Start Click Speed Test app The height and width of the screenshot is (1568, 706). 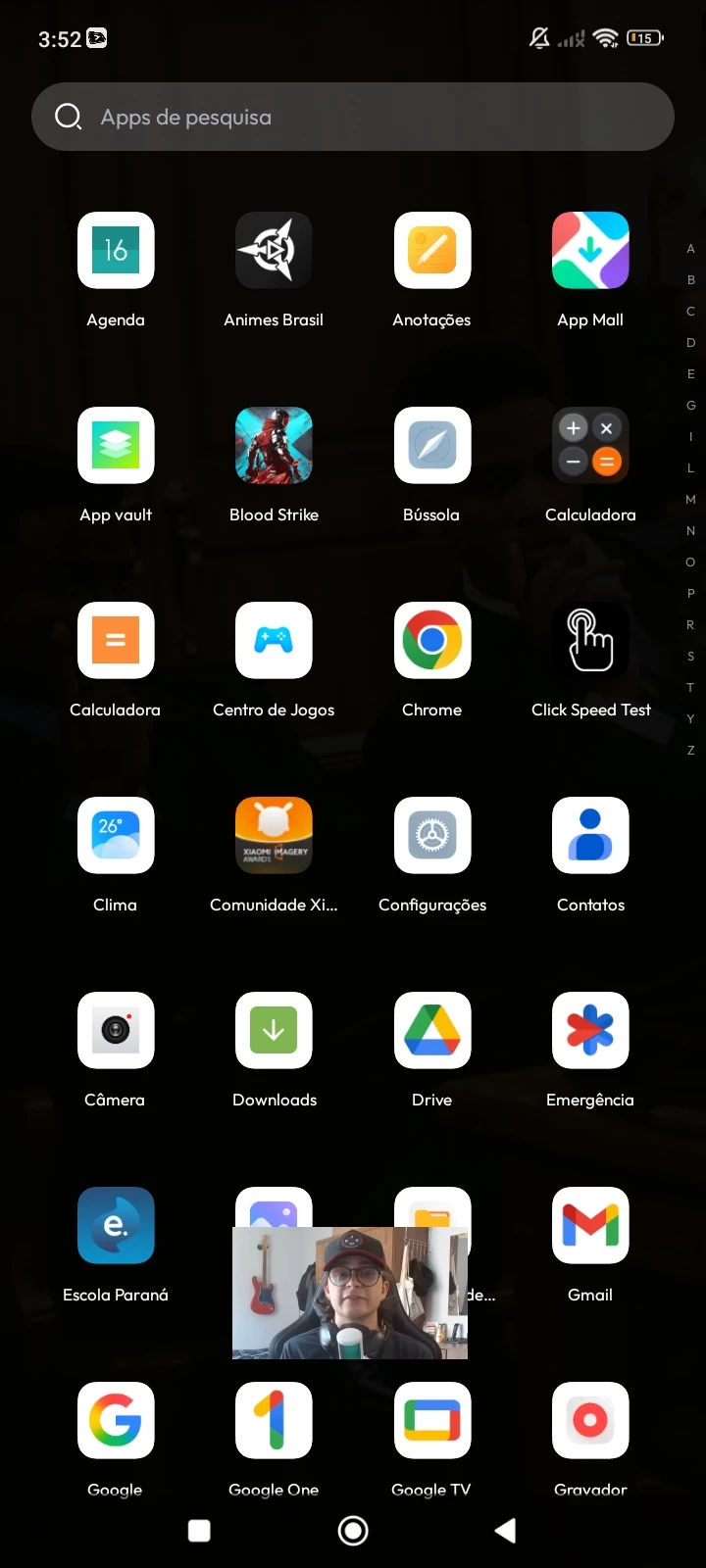[x=590, y=641]
